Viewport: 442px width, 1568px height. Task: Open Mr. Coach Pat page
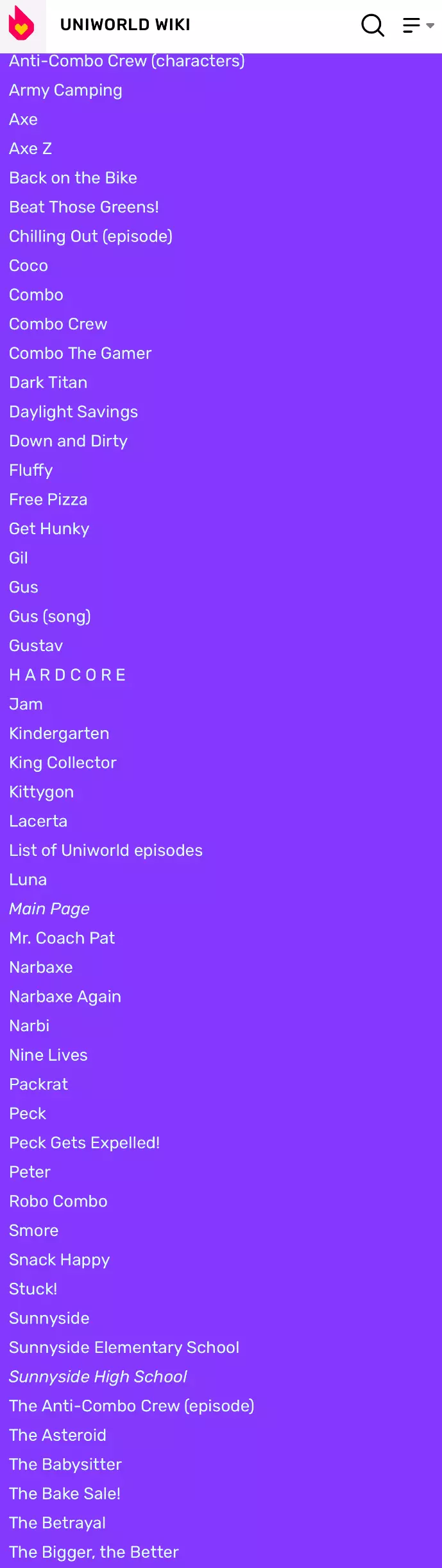[62, 938]
